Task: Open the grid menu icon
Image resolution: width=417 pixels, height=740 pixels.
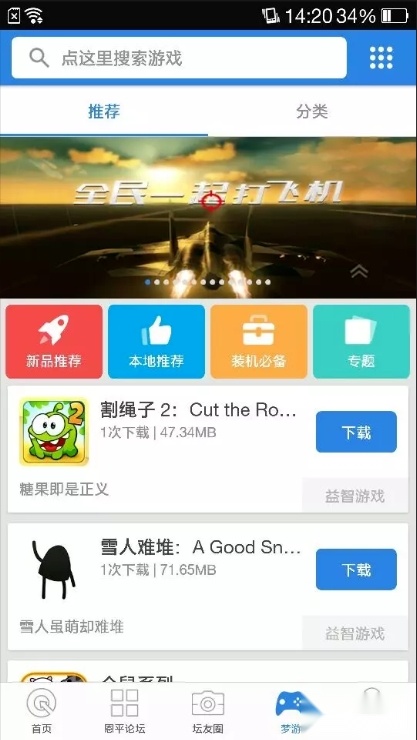Action: [381, 58]
